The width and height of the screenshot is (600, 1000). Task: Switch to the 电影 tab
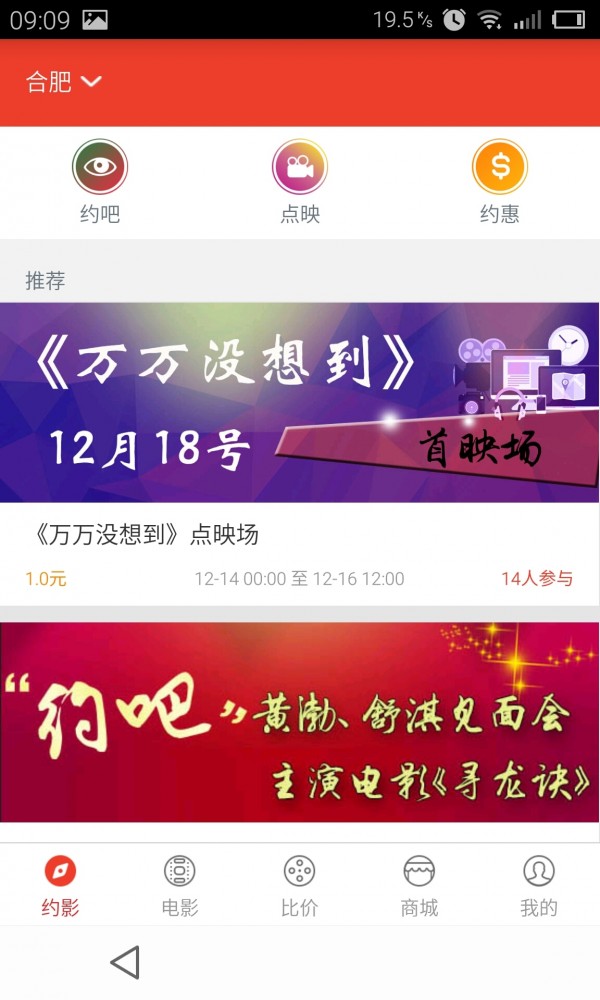(x=180, y=886)
